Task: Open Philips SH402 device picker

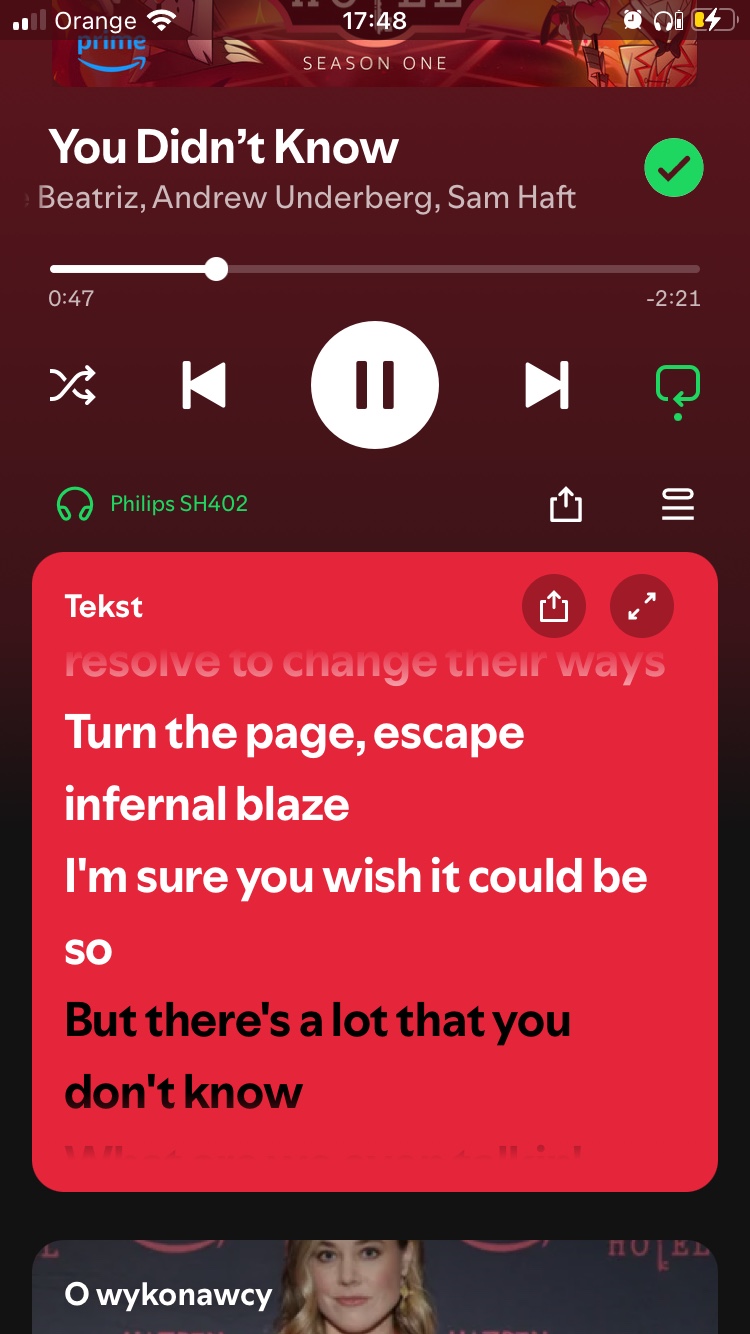Action: (x=152, y=504)
